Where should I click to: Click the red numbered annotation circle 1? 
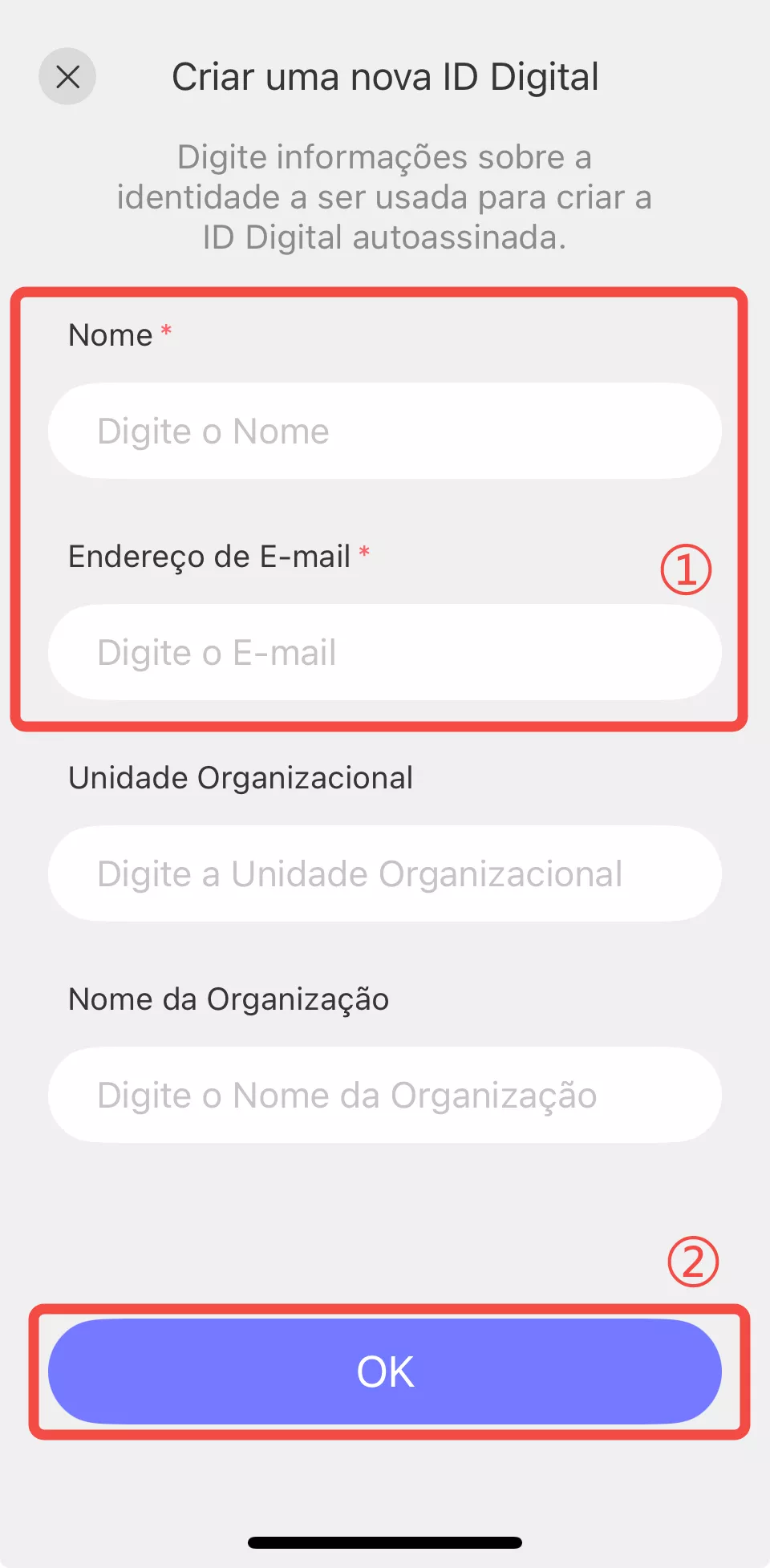(687, 569)
